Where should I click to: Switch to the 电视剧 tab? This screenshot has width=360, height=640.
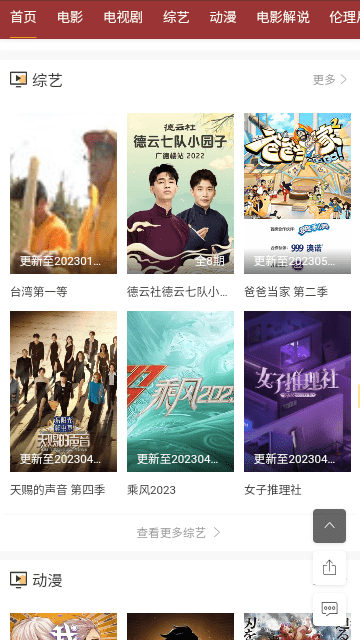tap(123, 17)
